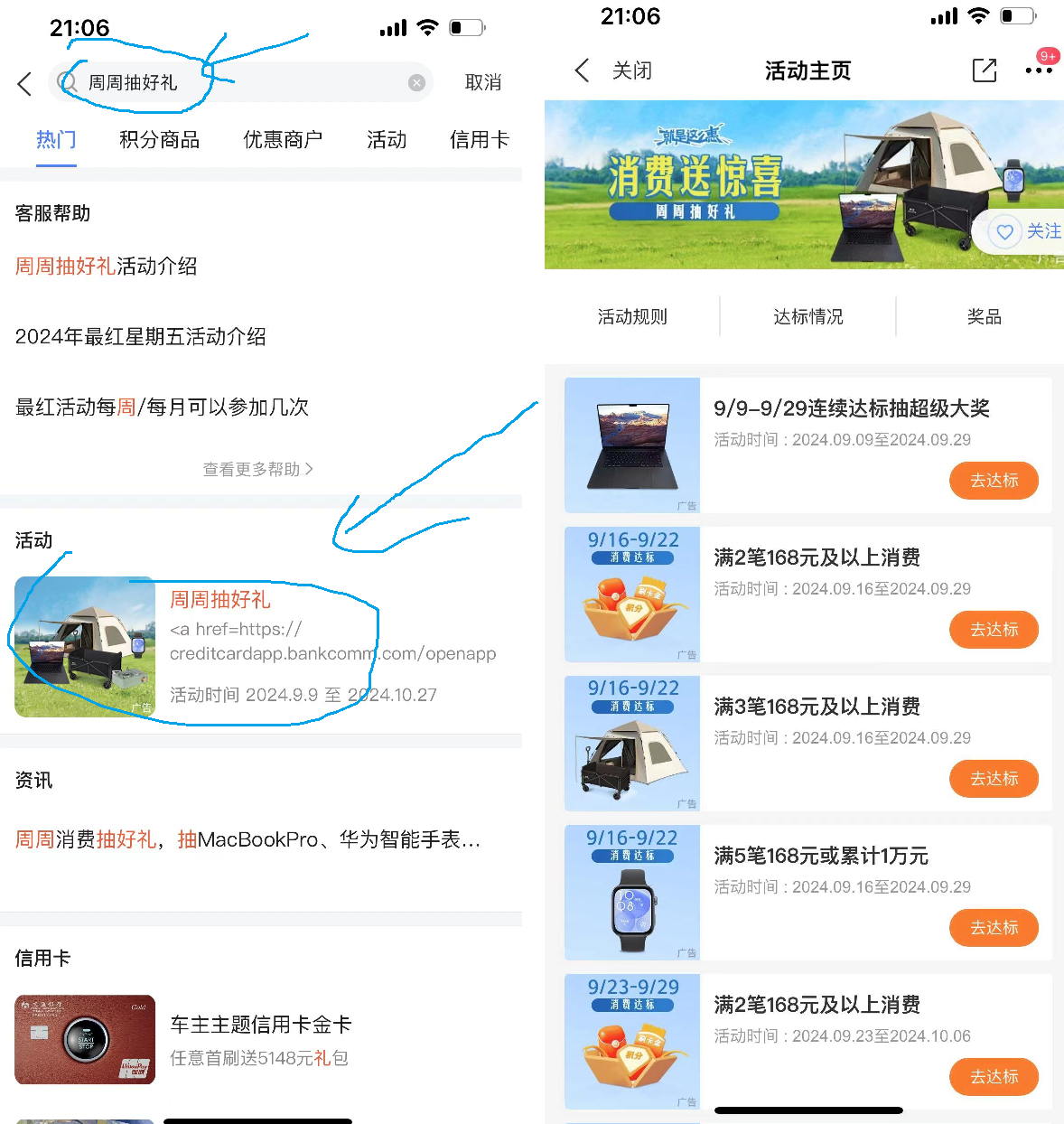Tap 取消 to cancel the search
The width and height of the screenshot is (1064, 1124).
click(482, 82)
